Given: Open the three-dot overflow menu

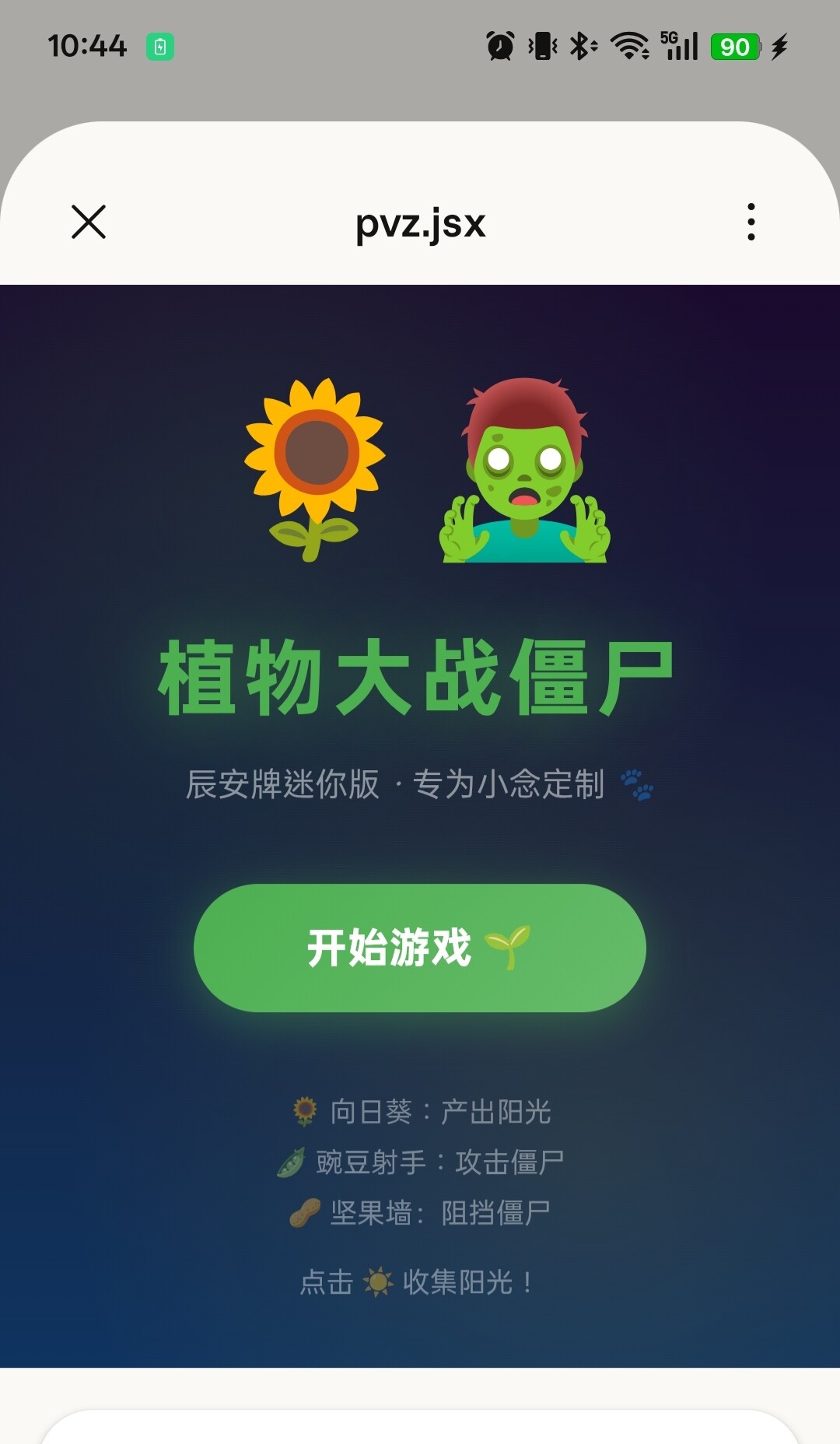Looking at the screenshot, I should (x=751, y=223).
